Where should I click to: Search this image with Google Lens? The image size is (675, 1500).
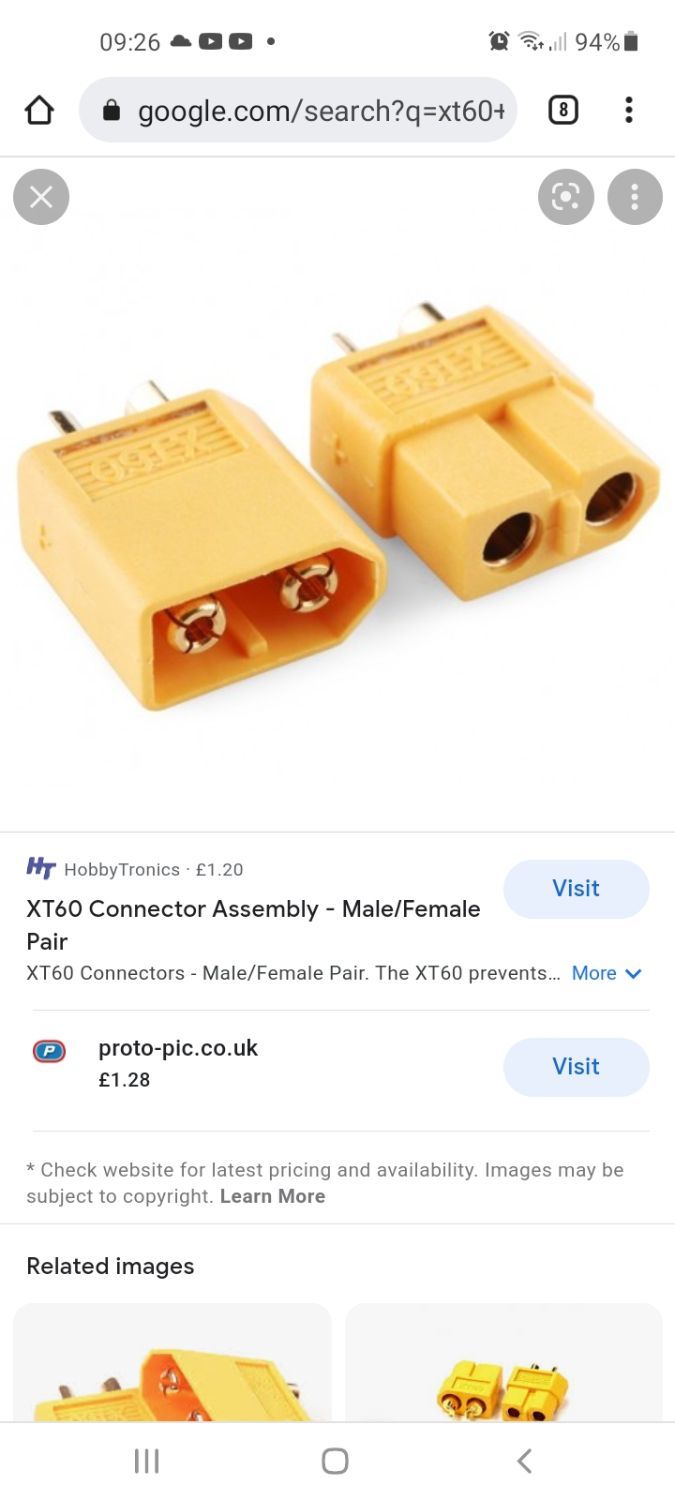tap(565, 197)
